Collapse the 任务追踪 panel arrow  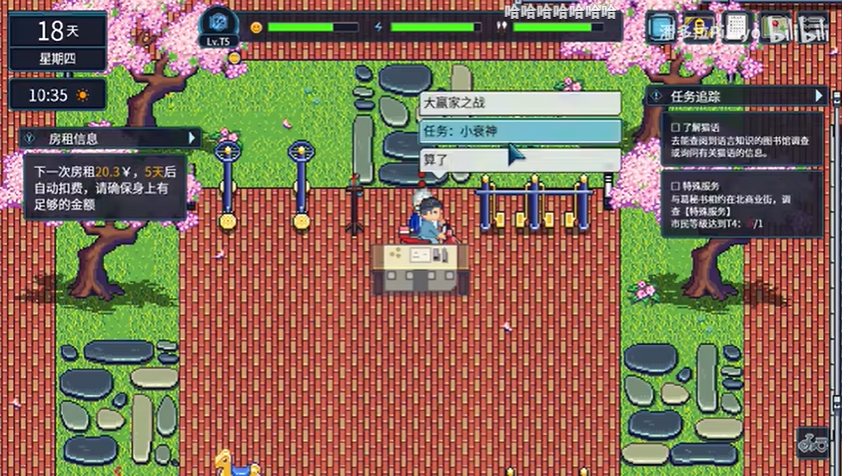(817, 96)
